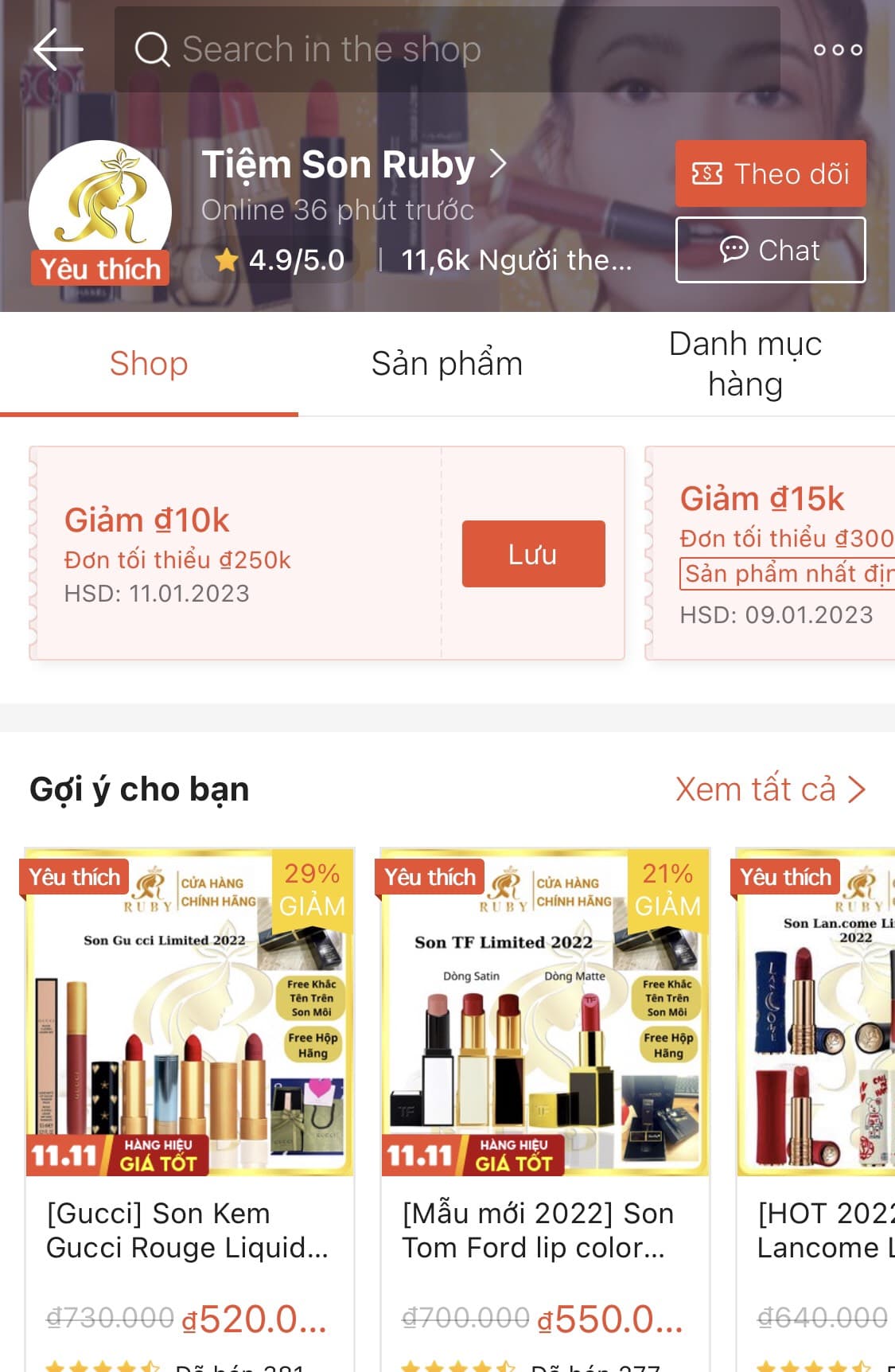895x1372 pixels.
Task: View all suggestions via Xem tất cả
Action: click(x=769, y=789)
